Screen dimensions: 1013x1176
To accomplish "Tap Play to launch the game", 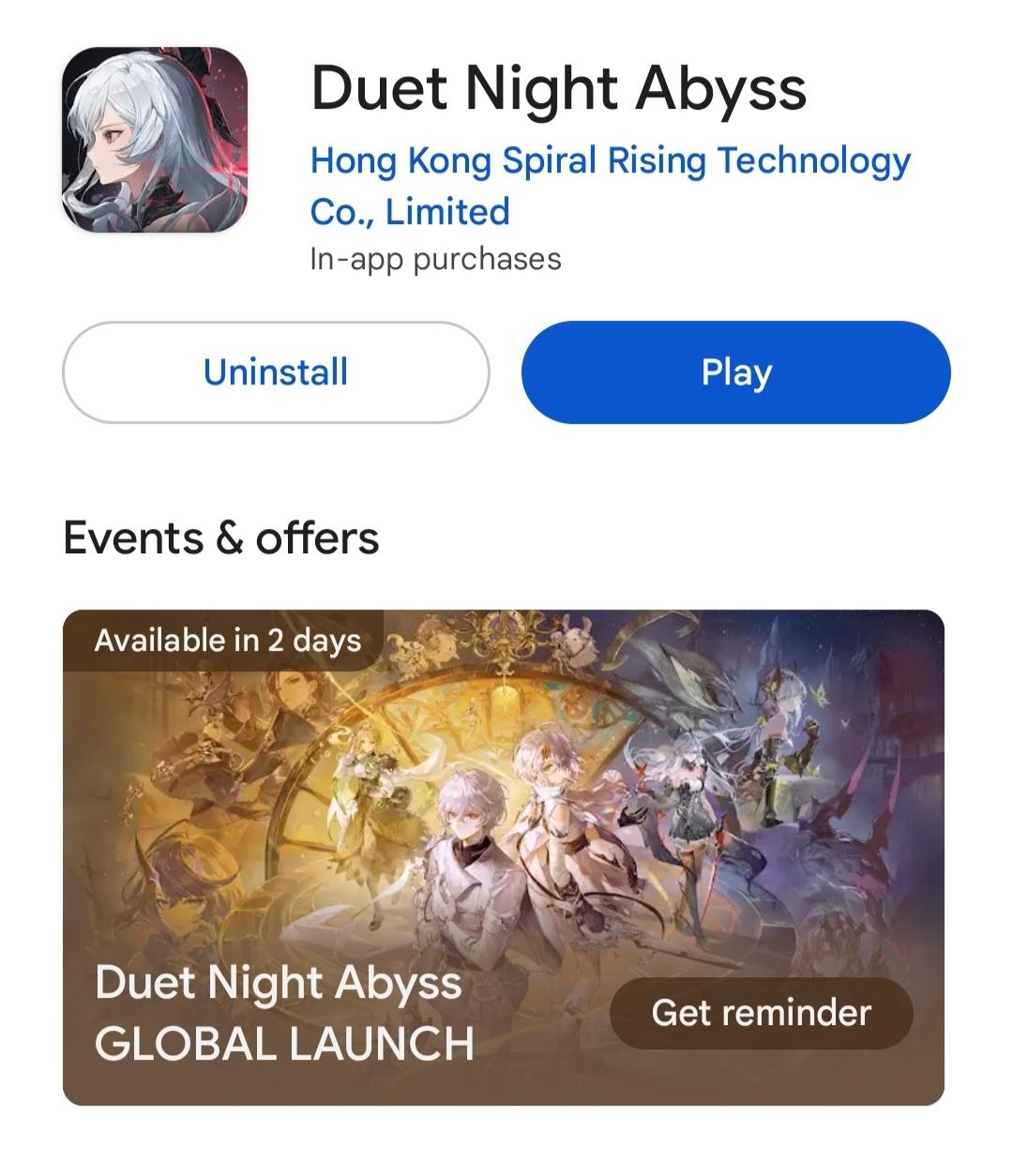I will 736,372.
